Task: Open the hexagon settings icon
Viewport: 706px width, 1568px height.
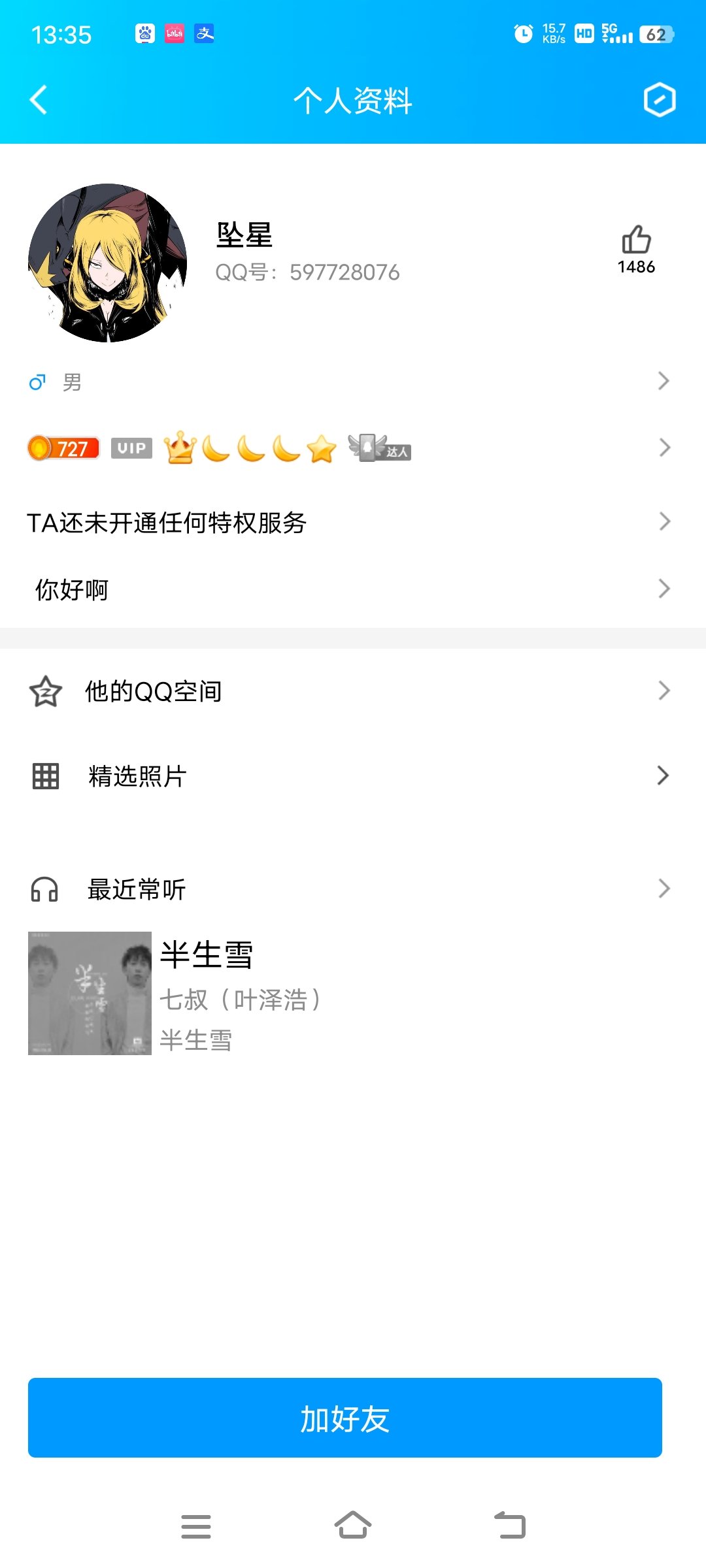Action: click(x=659, y=101)
